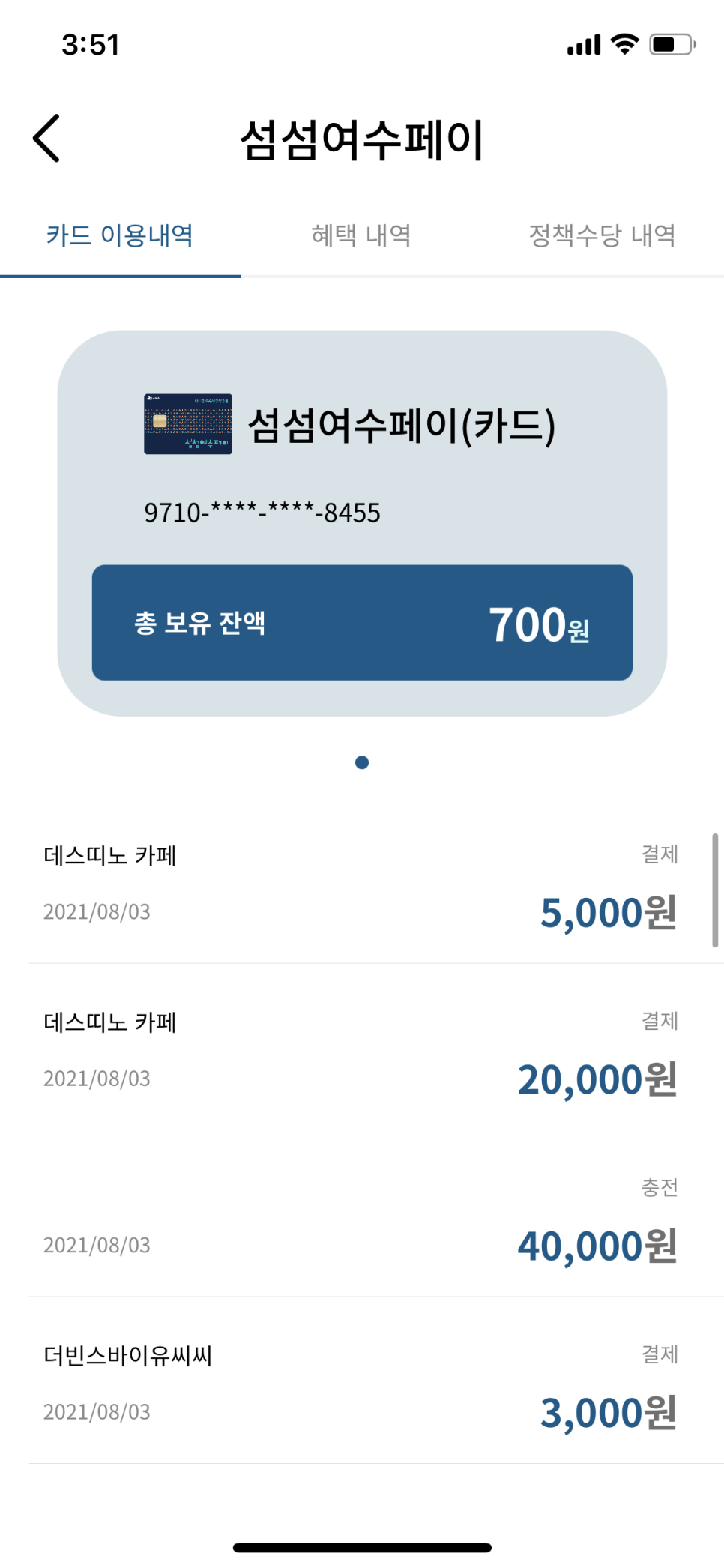The height and width of the screenshot is (1568, 724).
Task: Select the 카드 이용내역 tab
Action: [x=120, y=235]
